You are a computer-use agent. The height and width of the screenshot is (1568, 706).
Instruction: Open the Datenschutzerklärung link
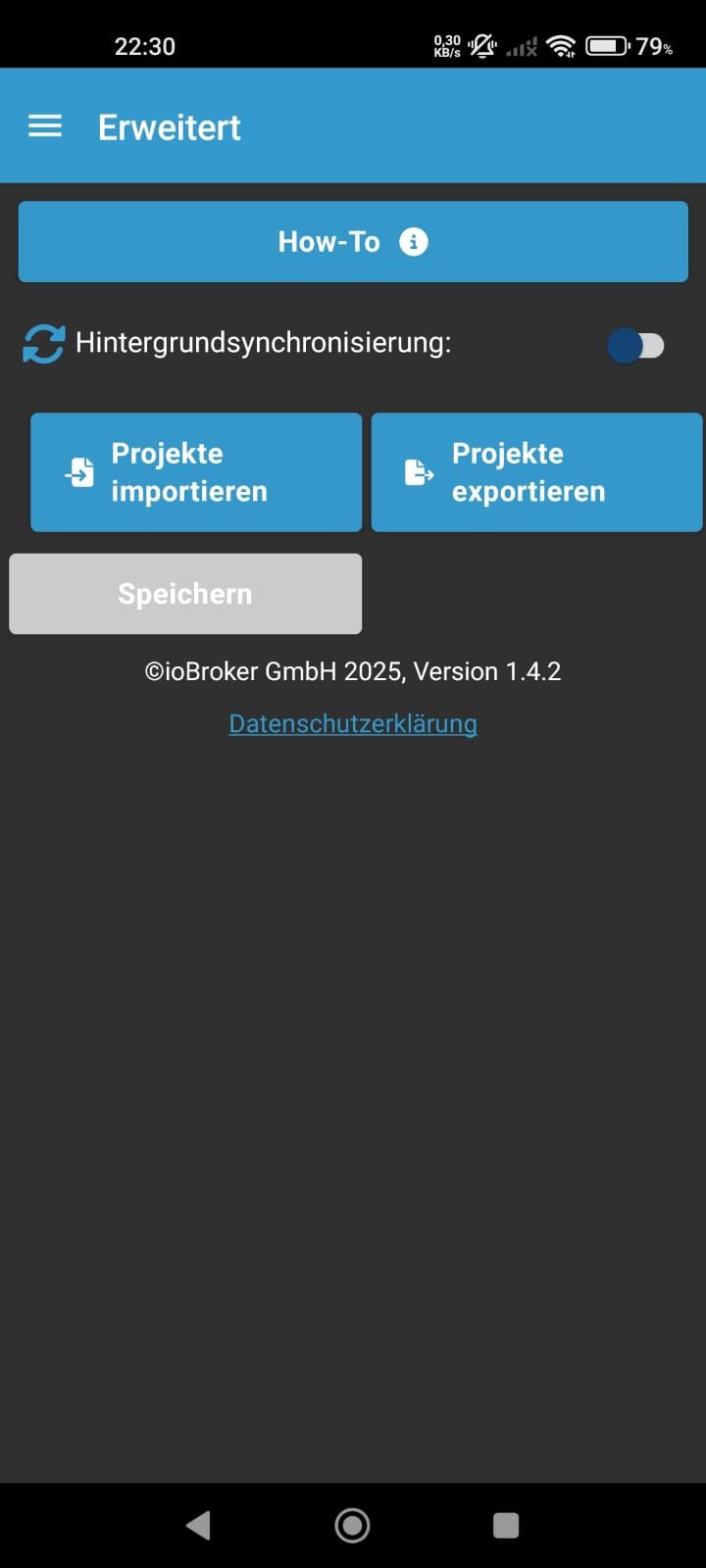pos(352,723)
